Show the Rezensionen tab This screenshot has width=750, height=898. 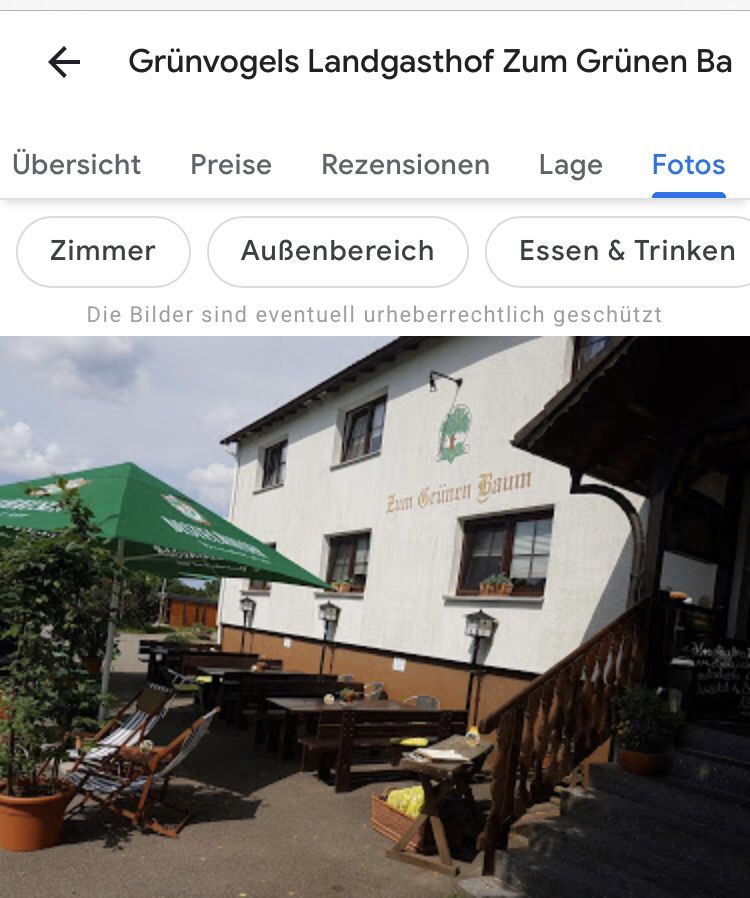pos(405,165)
